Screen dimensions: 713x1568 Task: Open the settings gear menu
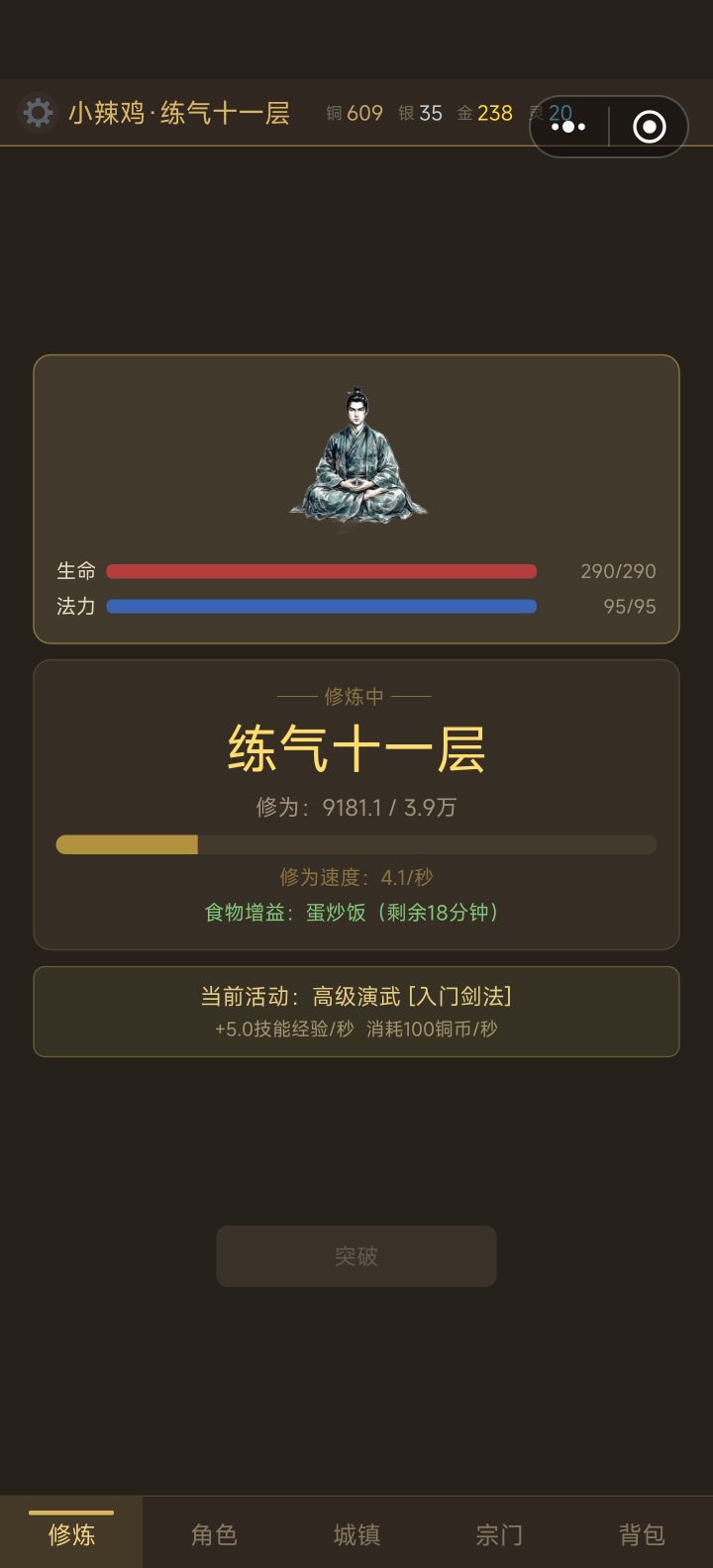coord(37,112)
